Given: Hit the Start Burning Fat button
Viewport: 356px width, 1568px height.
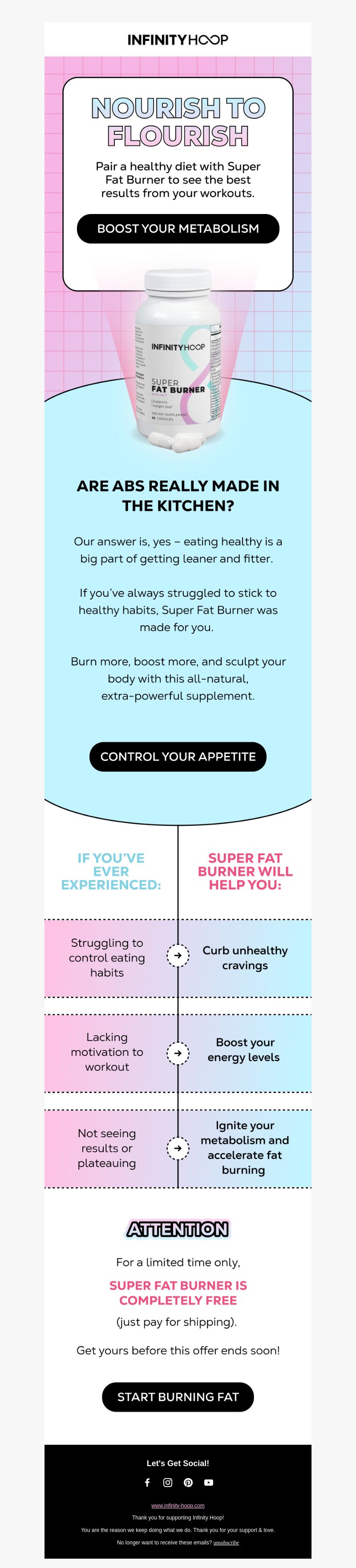Looking at the screenshot, I should point(178,1397).
